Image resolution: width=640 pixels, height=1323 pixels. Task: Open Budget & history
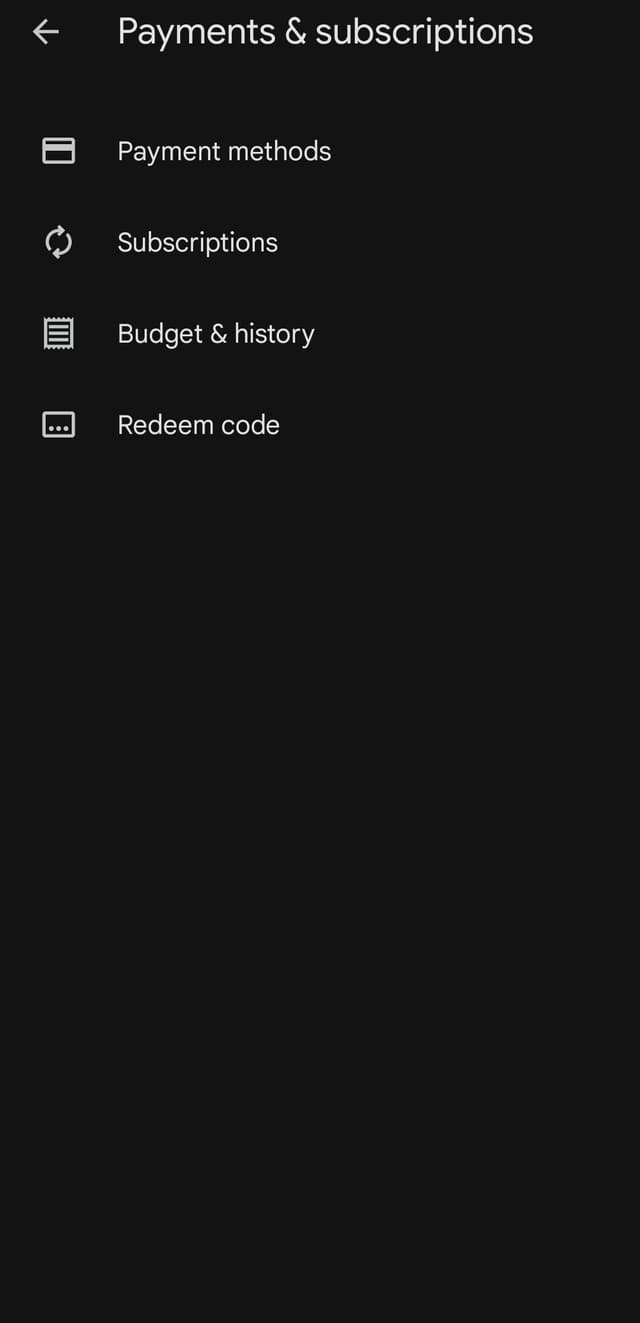point(215,334)
